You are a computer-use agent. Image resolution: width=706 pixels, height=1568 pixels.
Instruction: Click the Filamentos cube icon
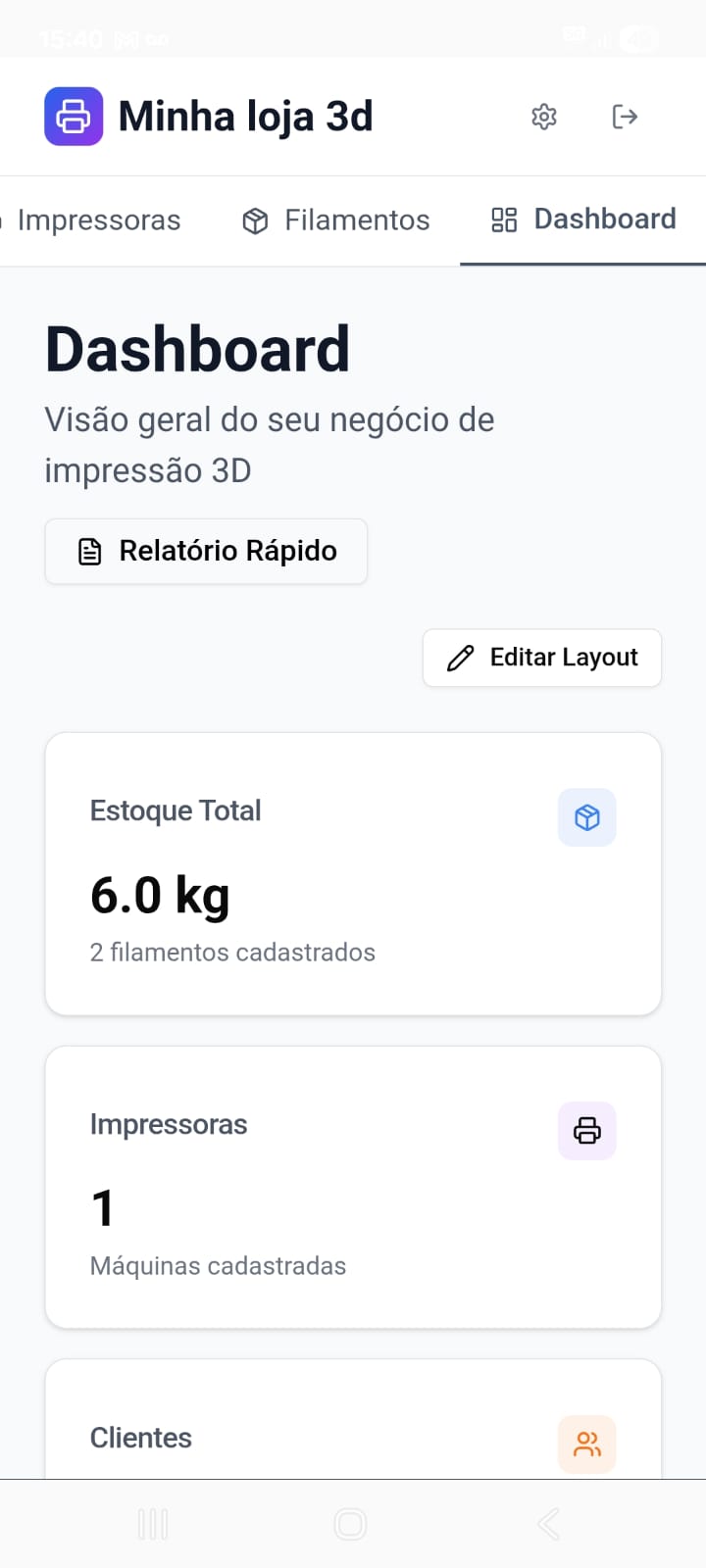click(254, 220)
